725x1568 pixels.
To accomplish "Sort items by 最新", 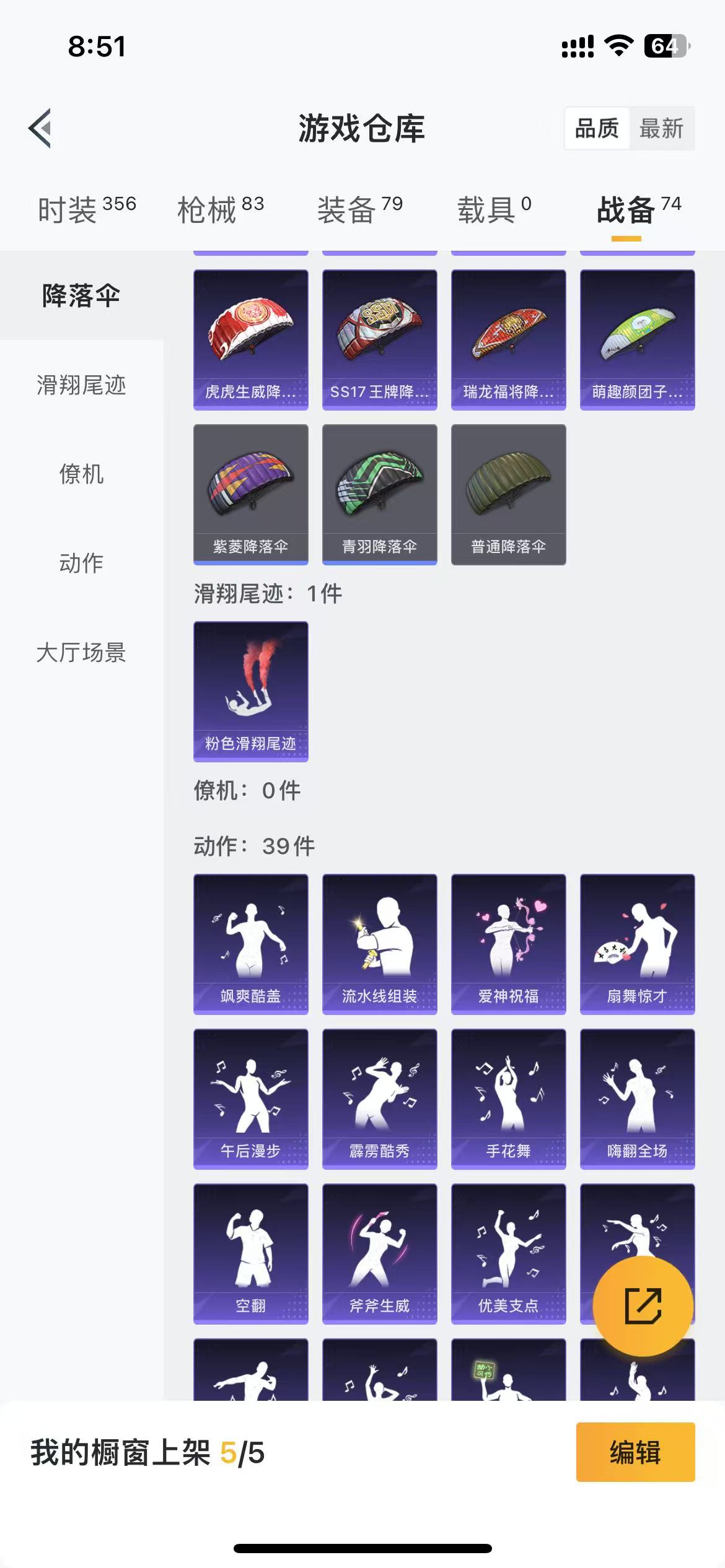I will [x=661, y=129].
